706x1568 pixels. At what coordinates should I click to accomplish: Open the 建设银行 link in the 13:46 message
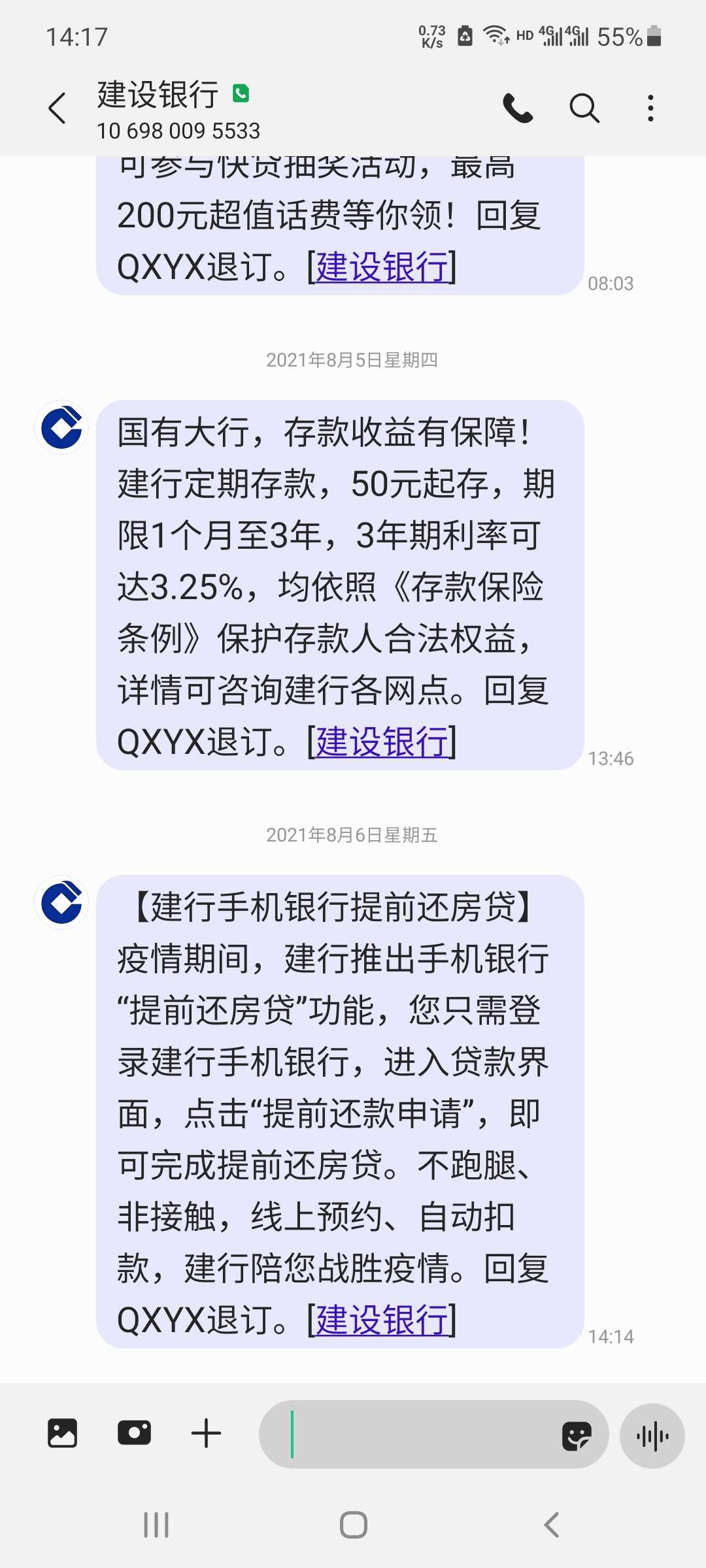382,742
